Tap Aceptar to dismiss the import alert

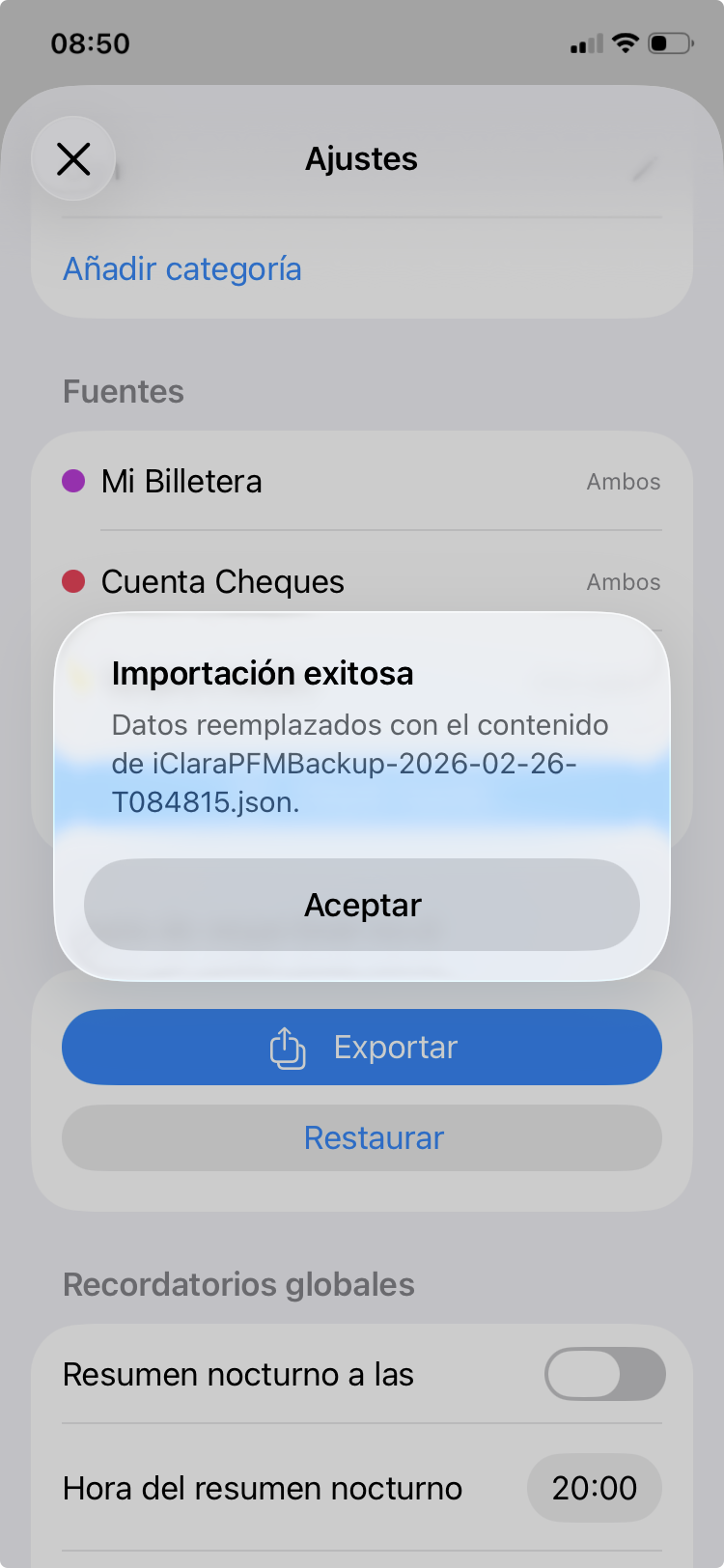362,905
